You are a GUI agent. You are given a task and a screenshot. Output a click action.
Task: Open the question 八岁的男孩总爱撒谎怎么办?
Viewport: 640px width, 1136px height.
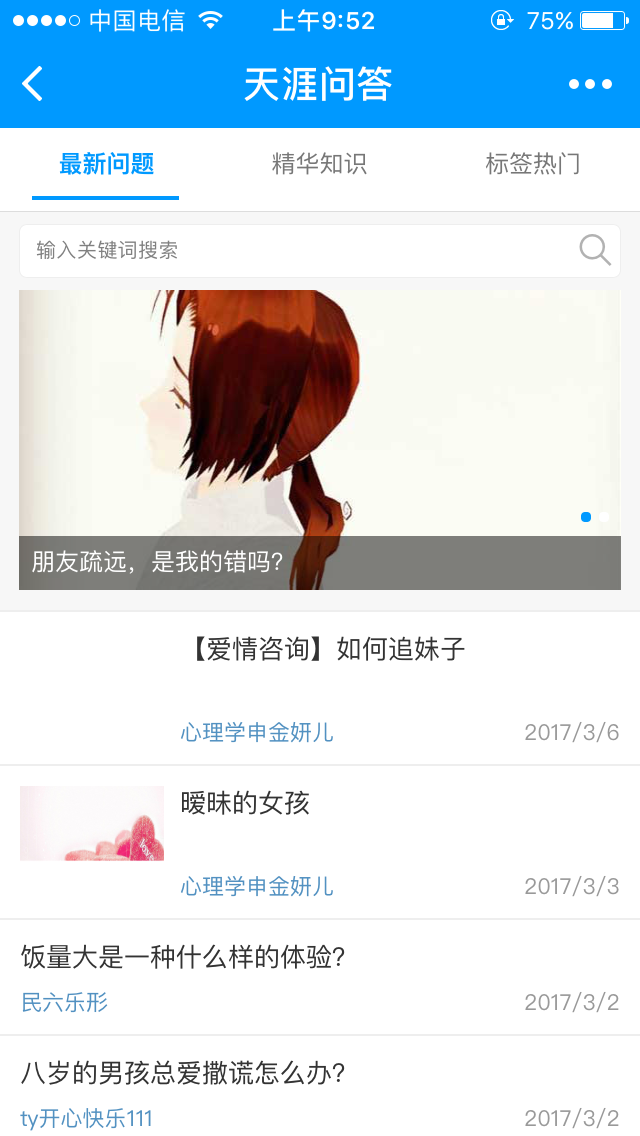(x=183, y=1074)
